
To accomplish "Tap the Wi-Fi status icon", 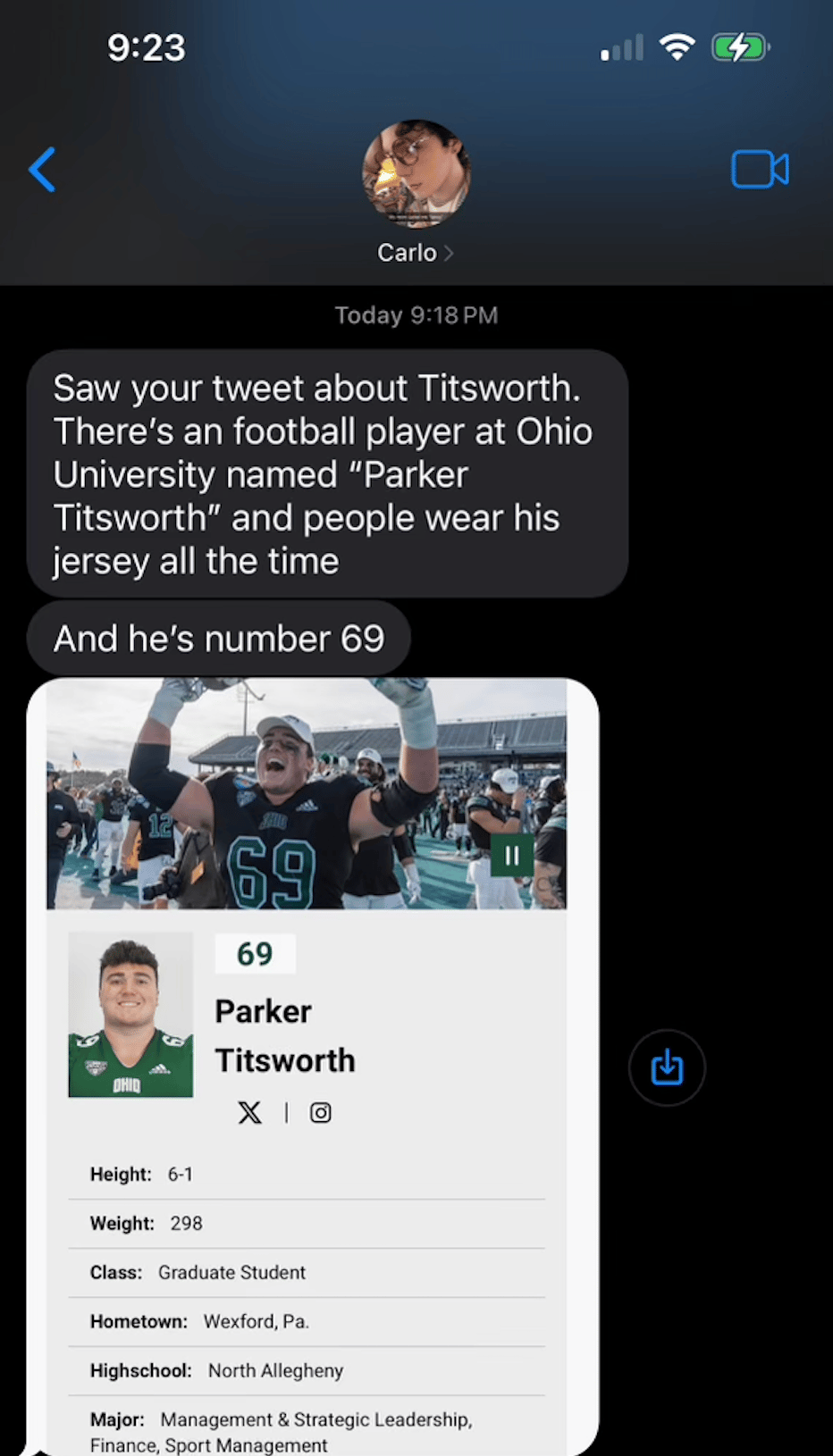I will [x=677, y=47].
